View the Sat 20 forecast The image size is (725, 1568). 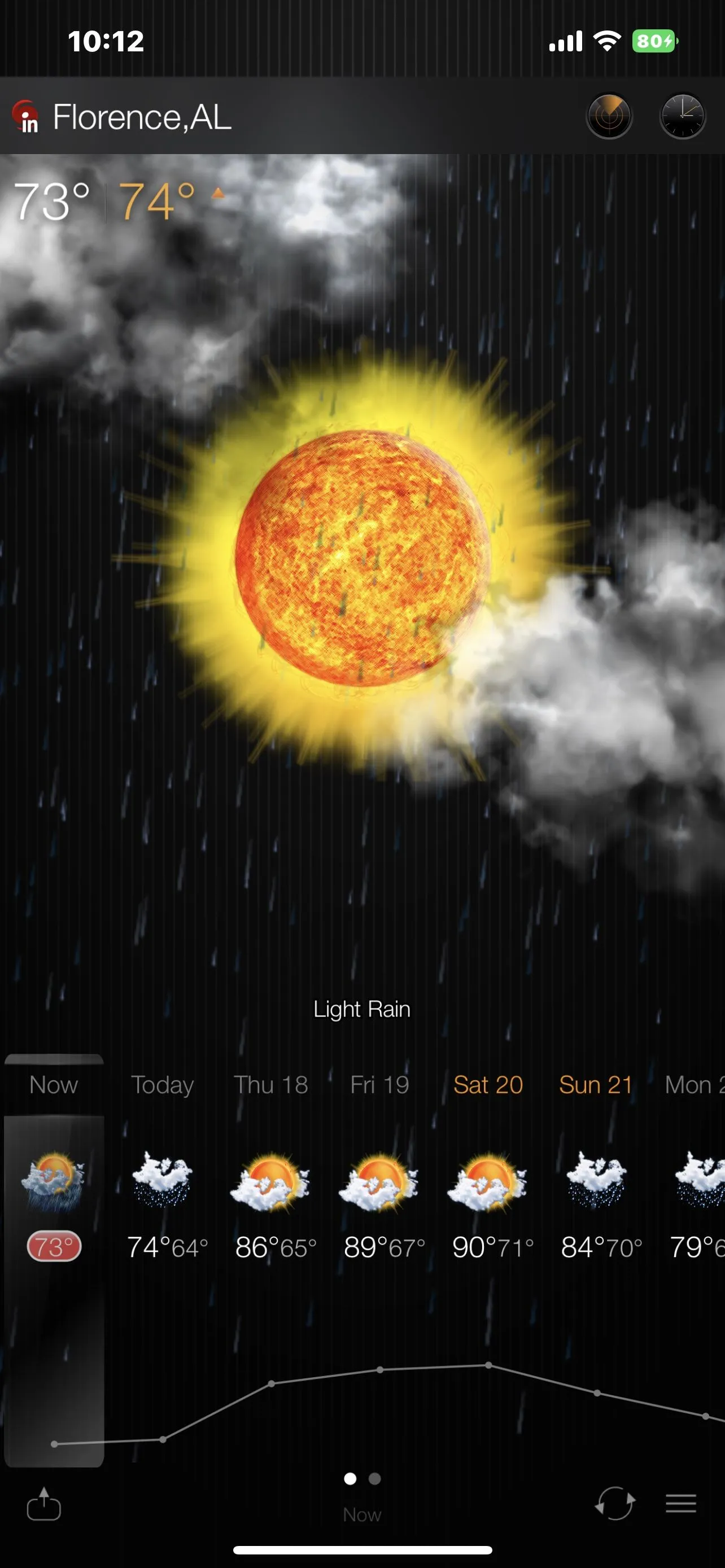click(x=488, y=1085)
